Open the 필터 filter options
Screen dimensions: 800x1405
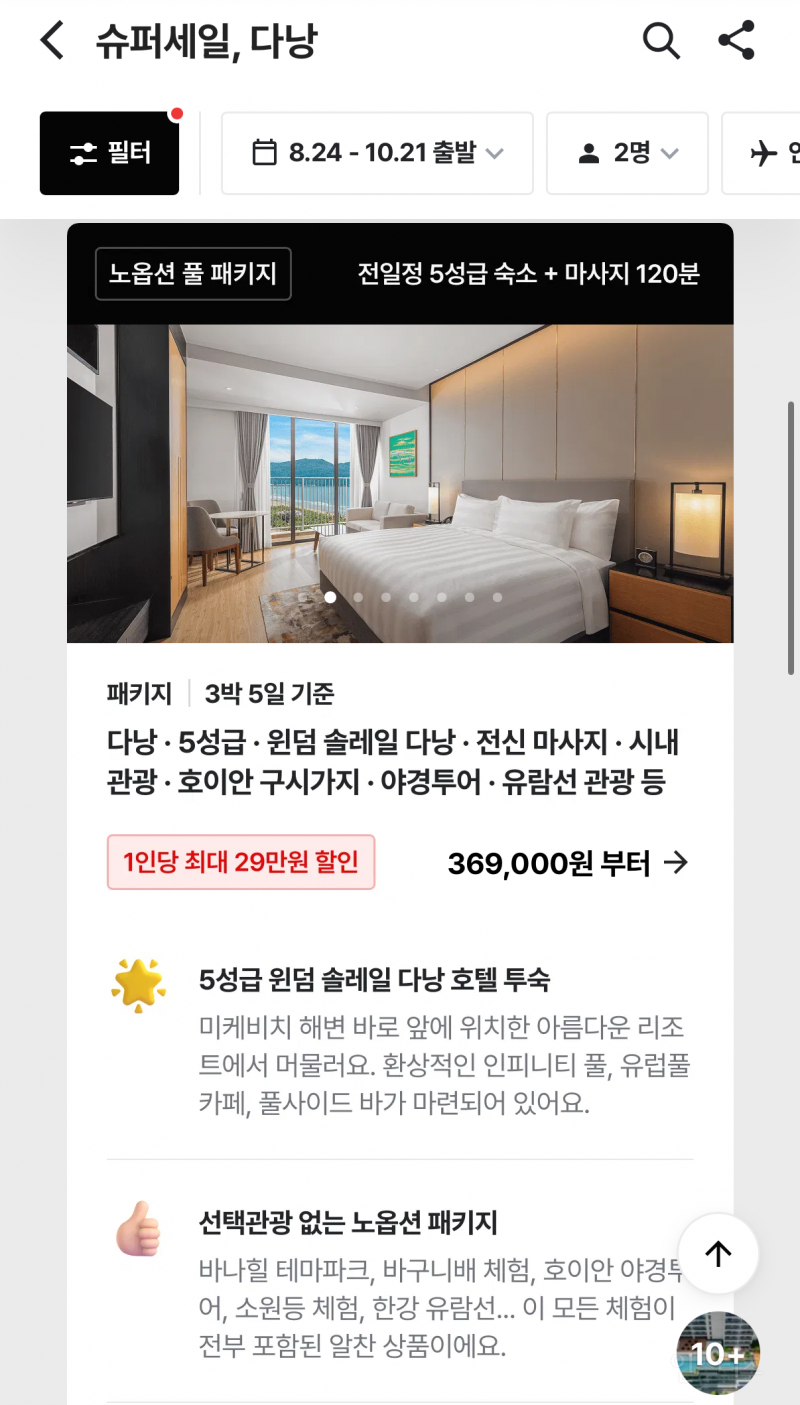[x=110, y=153]
